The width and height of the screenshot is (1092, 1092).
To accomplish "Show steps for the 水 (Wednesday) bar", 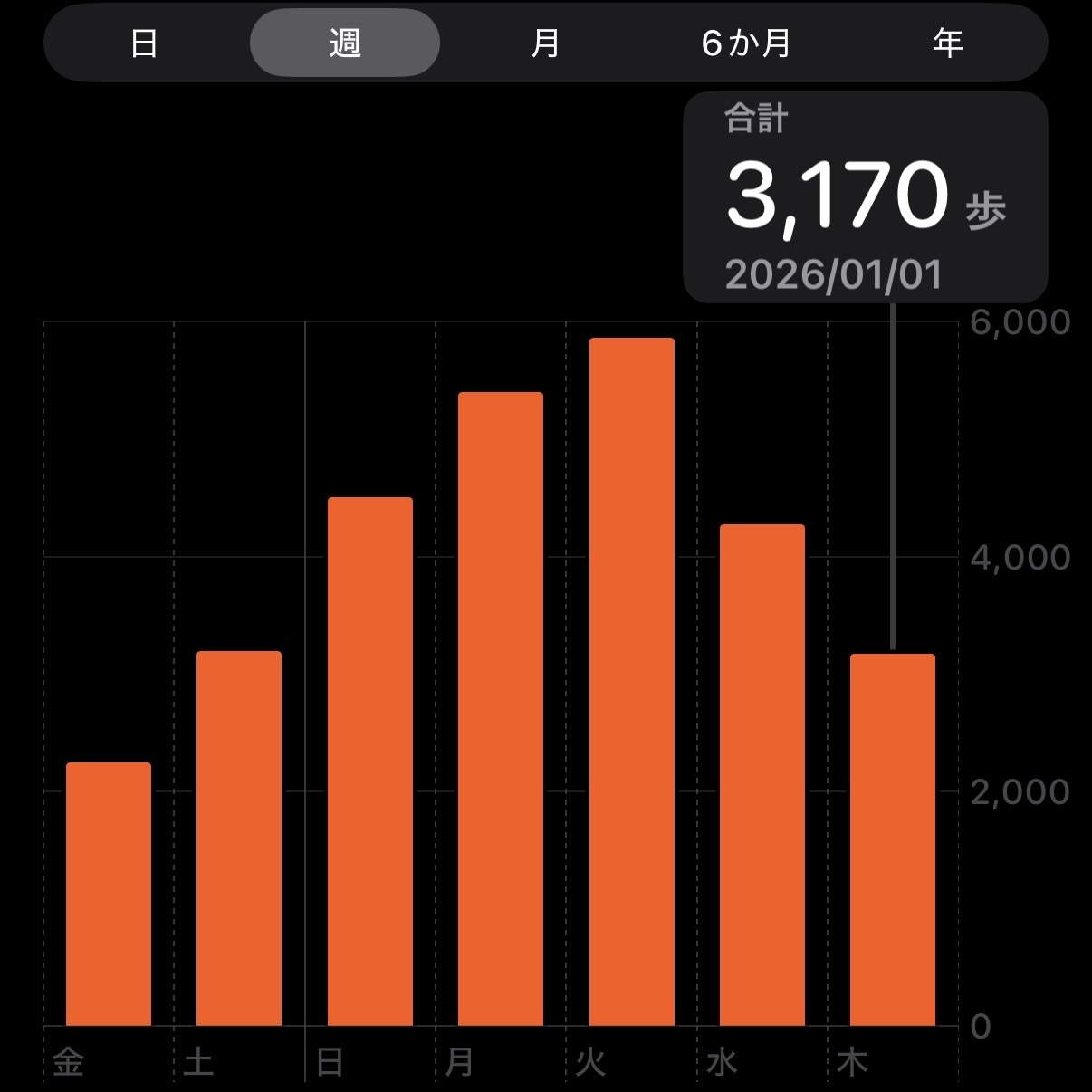I will coord(762,774).
